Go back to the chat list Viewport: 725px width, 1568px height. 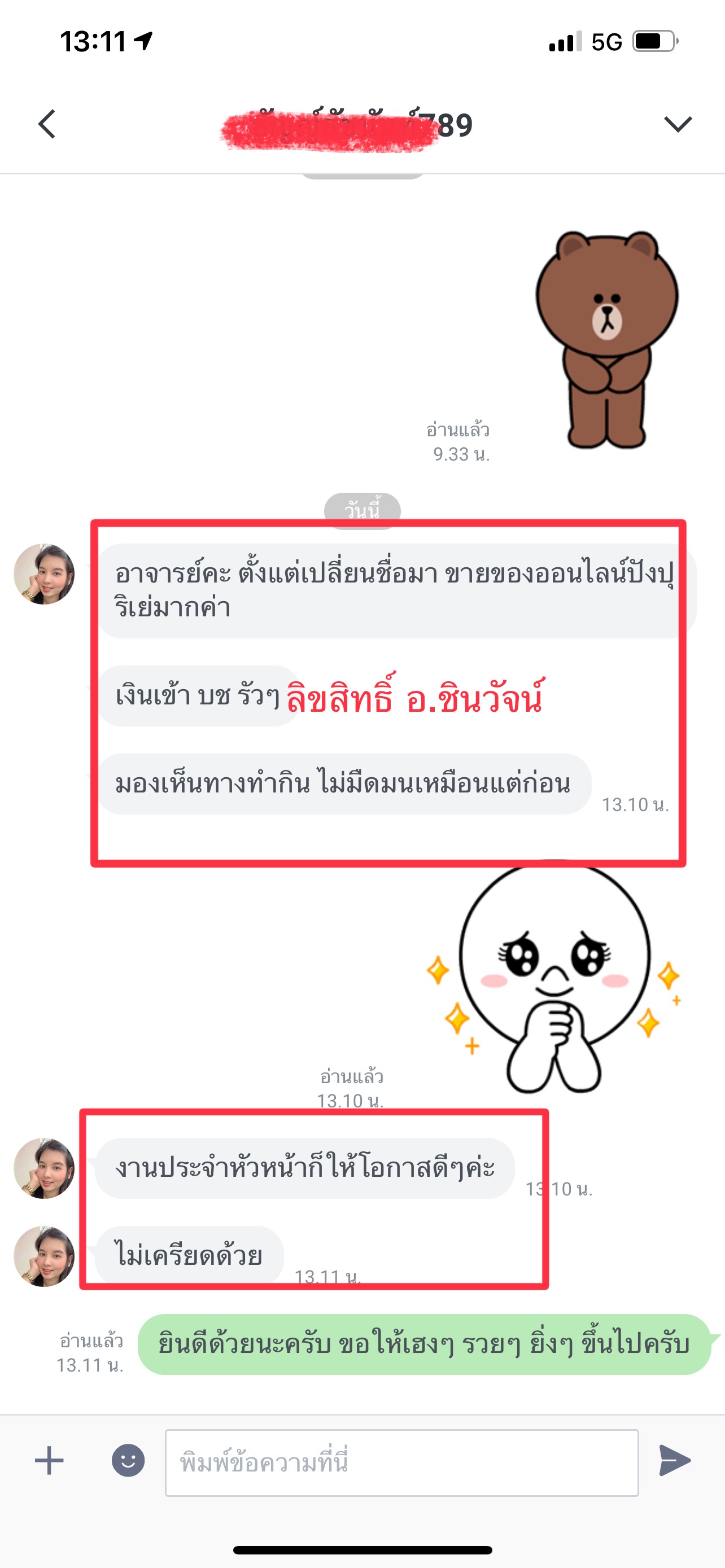click(x=47, y=124)
